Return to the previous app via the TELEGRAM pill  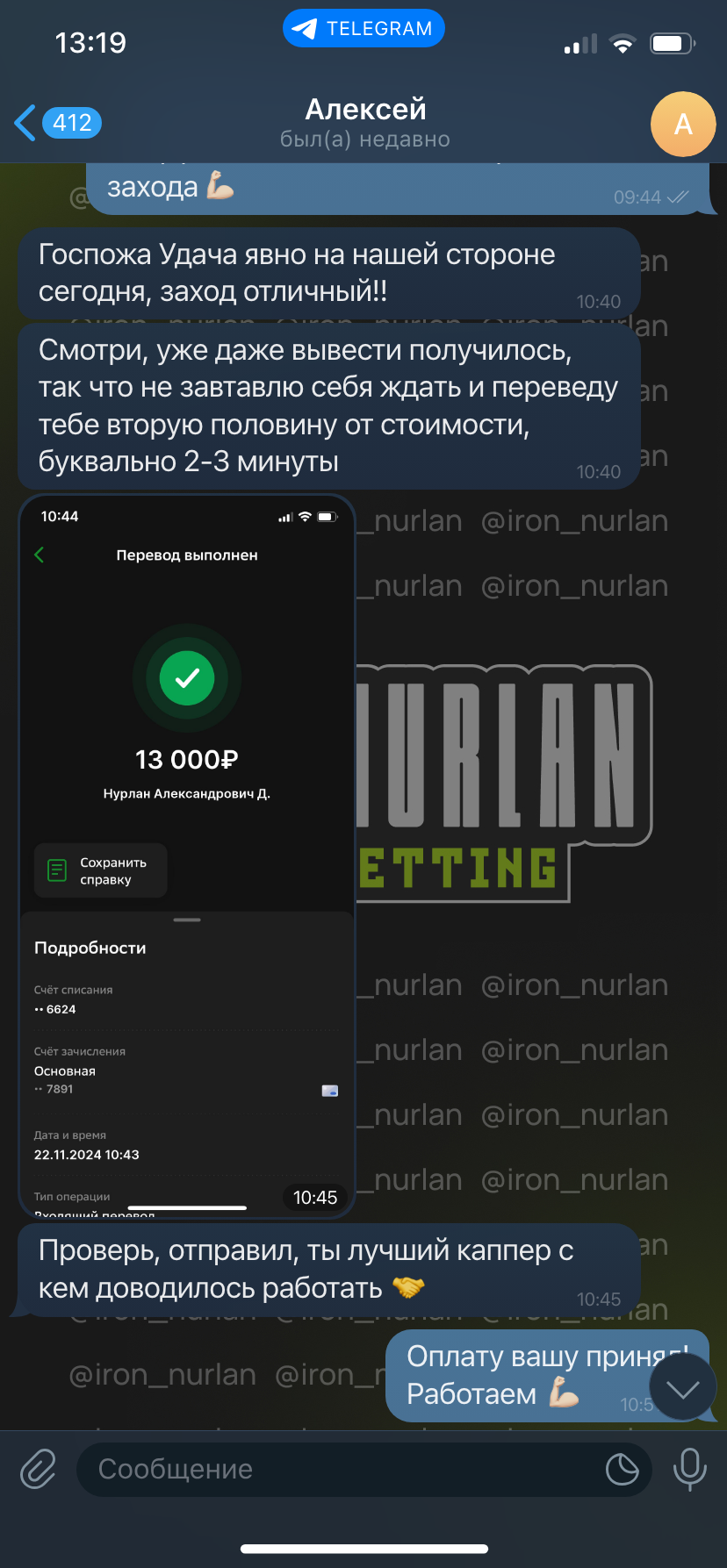click(x=363, y=29)
